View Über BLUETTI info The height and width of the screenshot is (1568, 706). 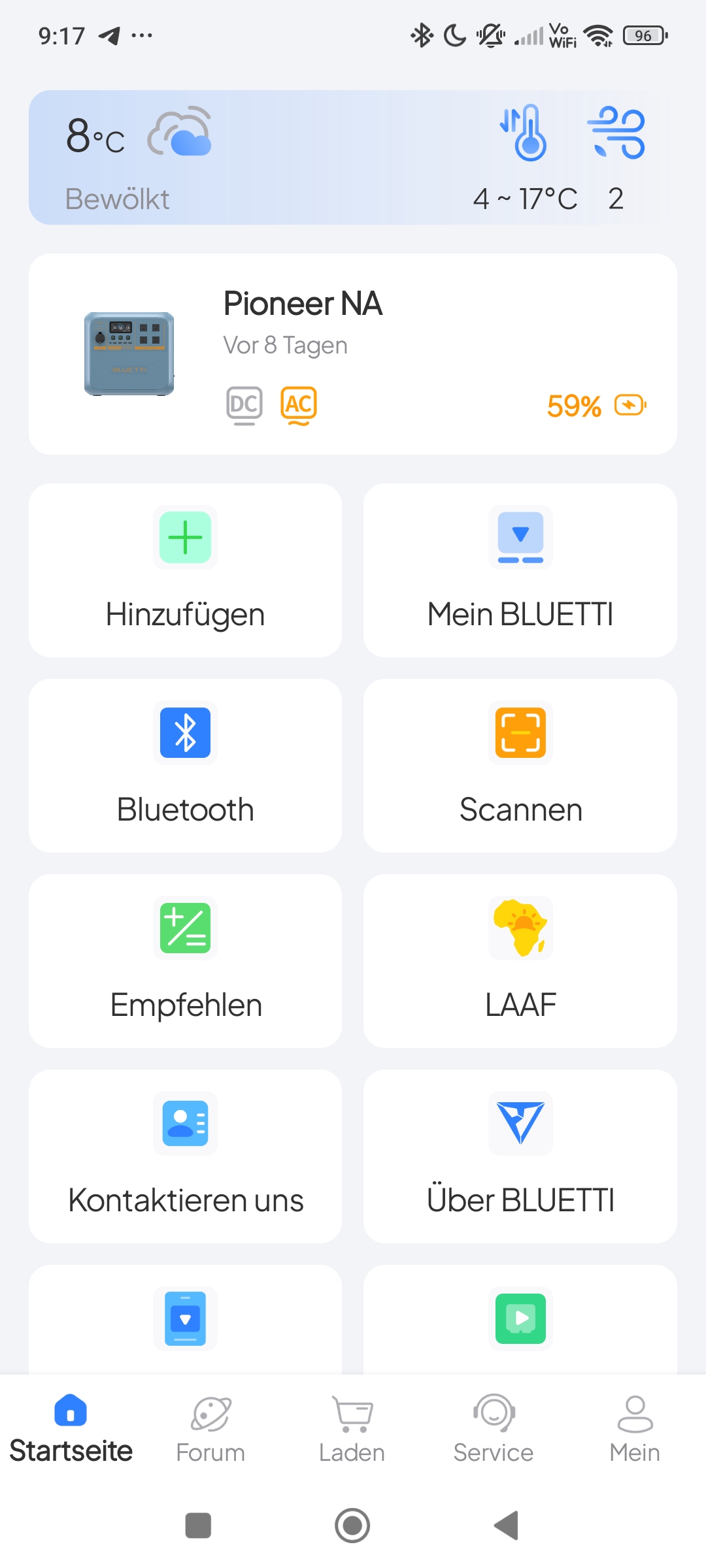pyautogui.click(x=520, y=1156)
